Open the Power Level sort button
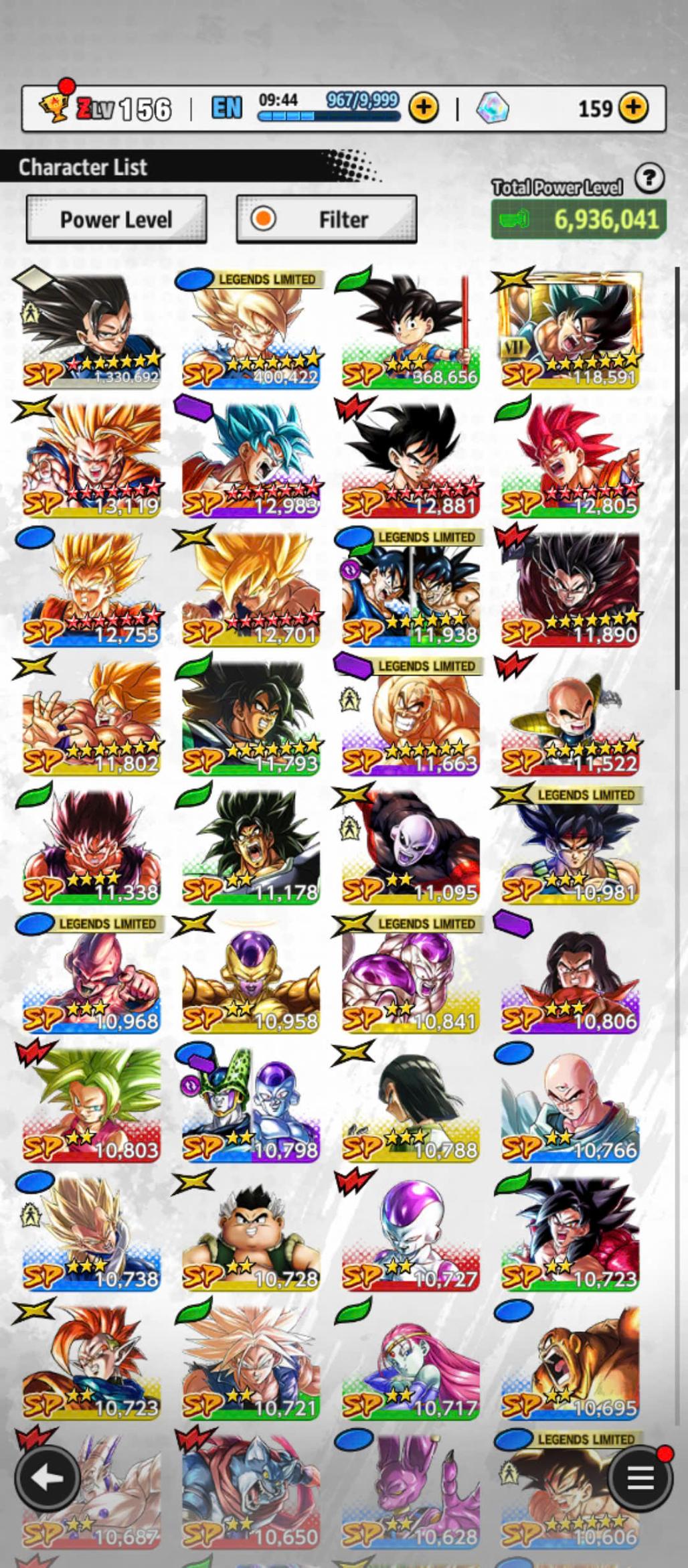 tap(116, 219)
